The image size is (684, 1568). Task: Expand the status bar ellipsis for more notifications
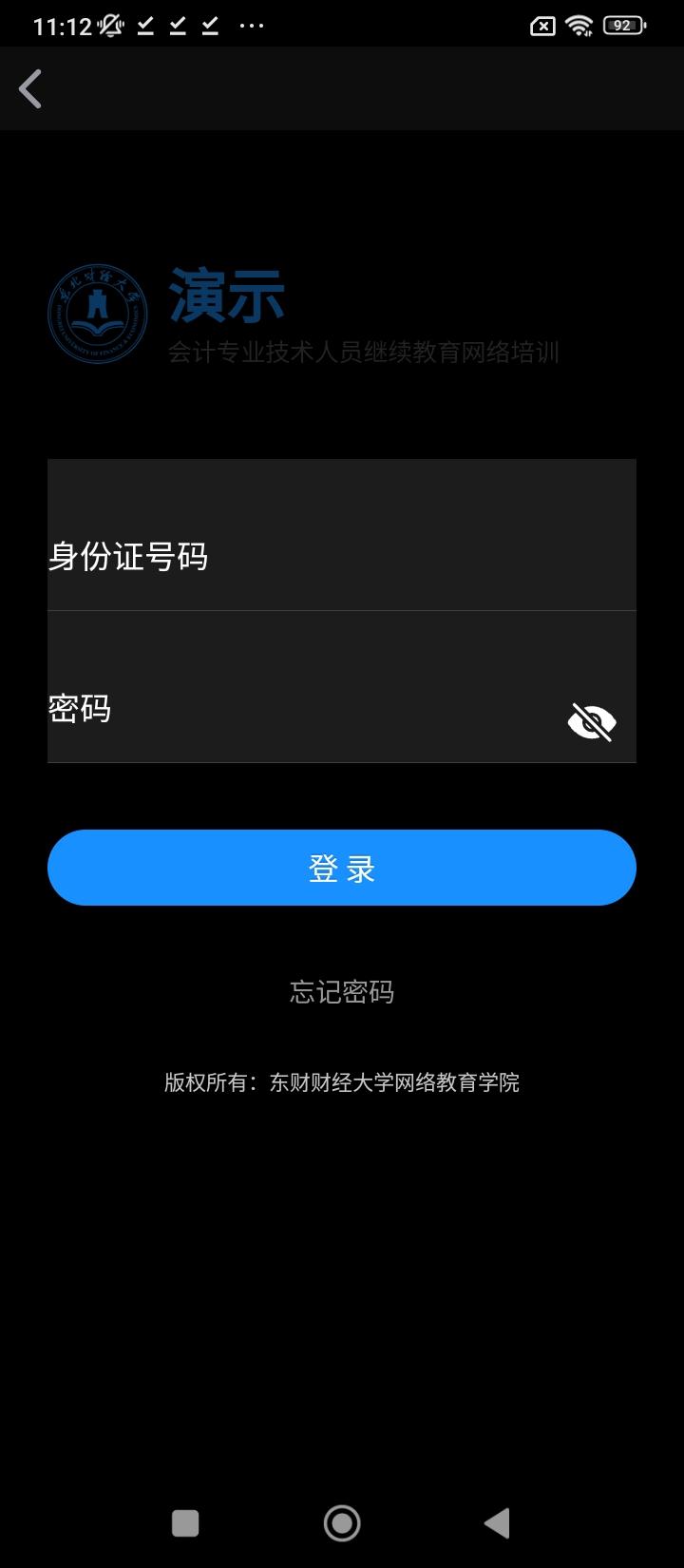pos(252,26)
